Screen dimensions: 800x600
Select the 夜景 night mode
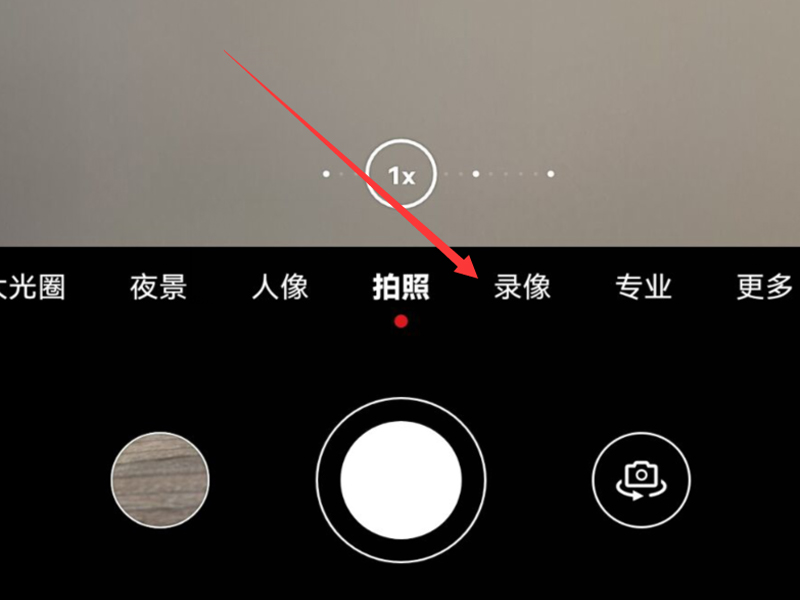click(158, 288)
